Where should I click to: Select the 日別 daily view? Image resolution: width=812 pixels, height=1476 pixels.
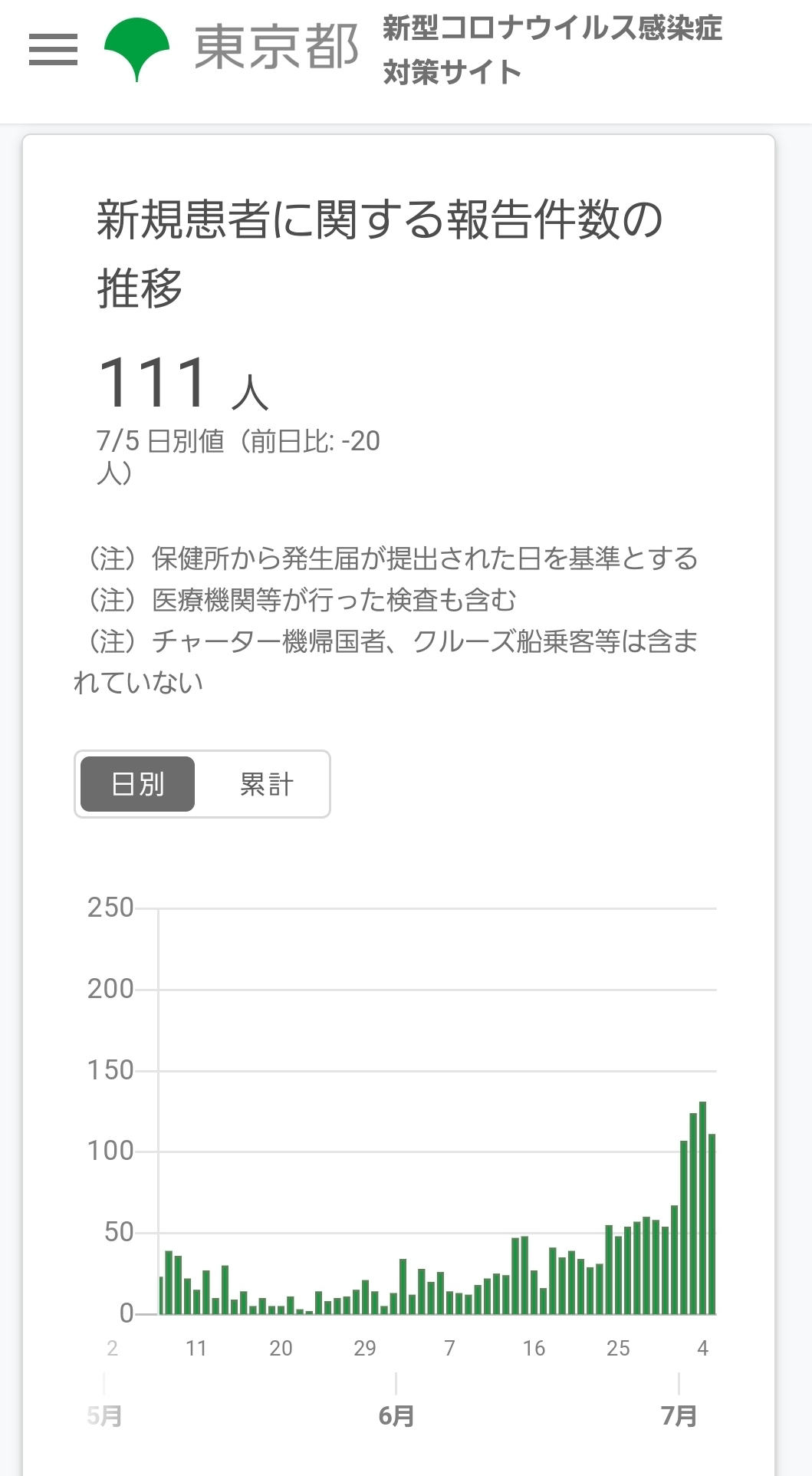pyautogui.click(x=138, y=784)
